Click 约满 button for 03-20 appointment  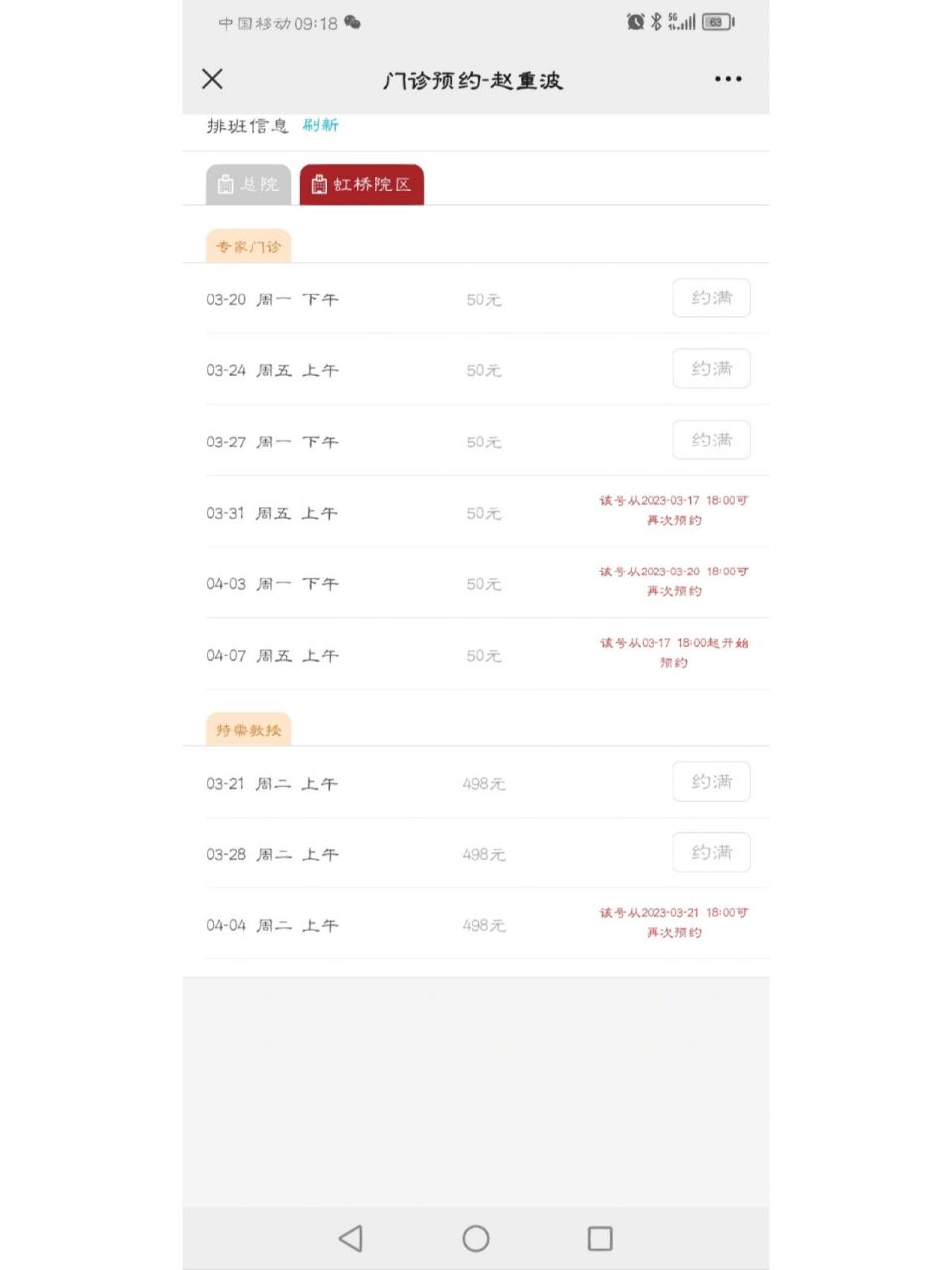(x=711, y=298)
